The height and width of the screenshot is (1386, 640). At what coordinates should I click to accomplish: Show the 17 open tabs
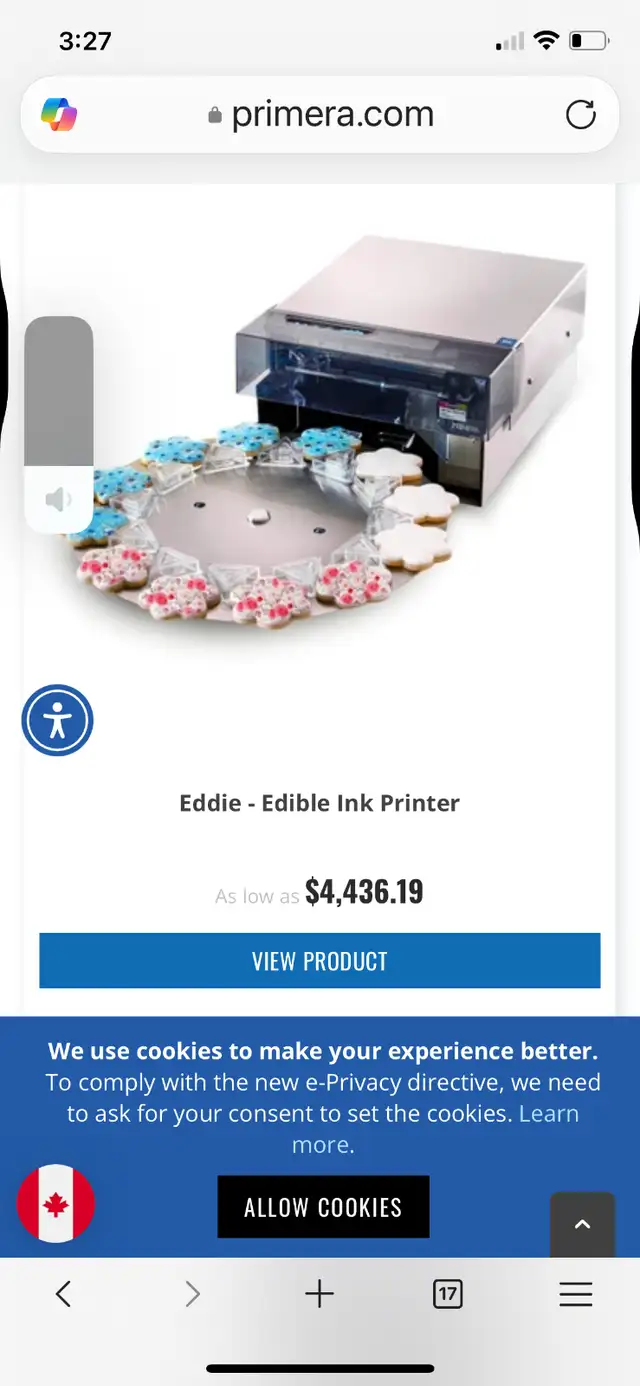[x=447, y=1294]
